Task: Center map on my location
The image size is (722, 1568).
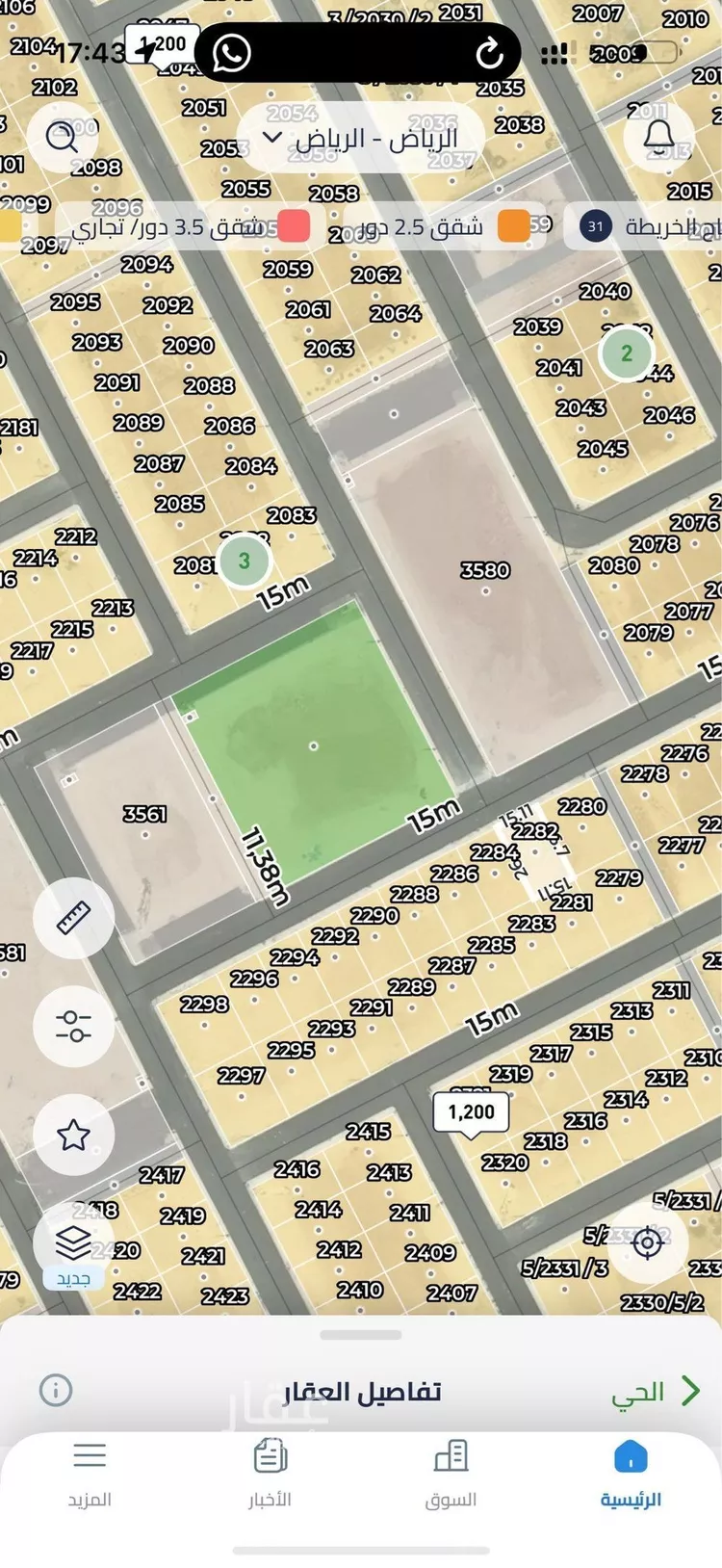Action: pyautogui.click(x=648, y=1242)
